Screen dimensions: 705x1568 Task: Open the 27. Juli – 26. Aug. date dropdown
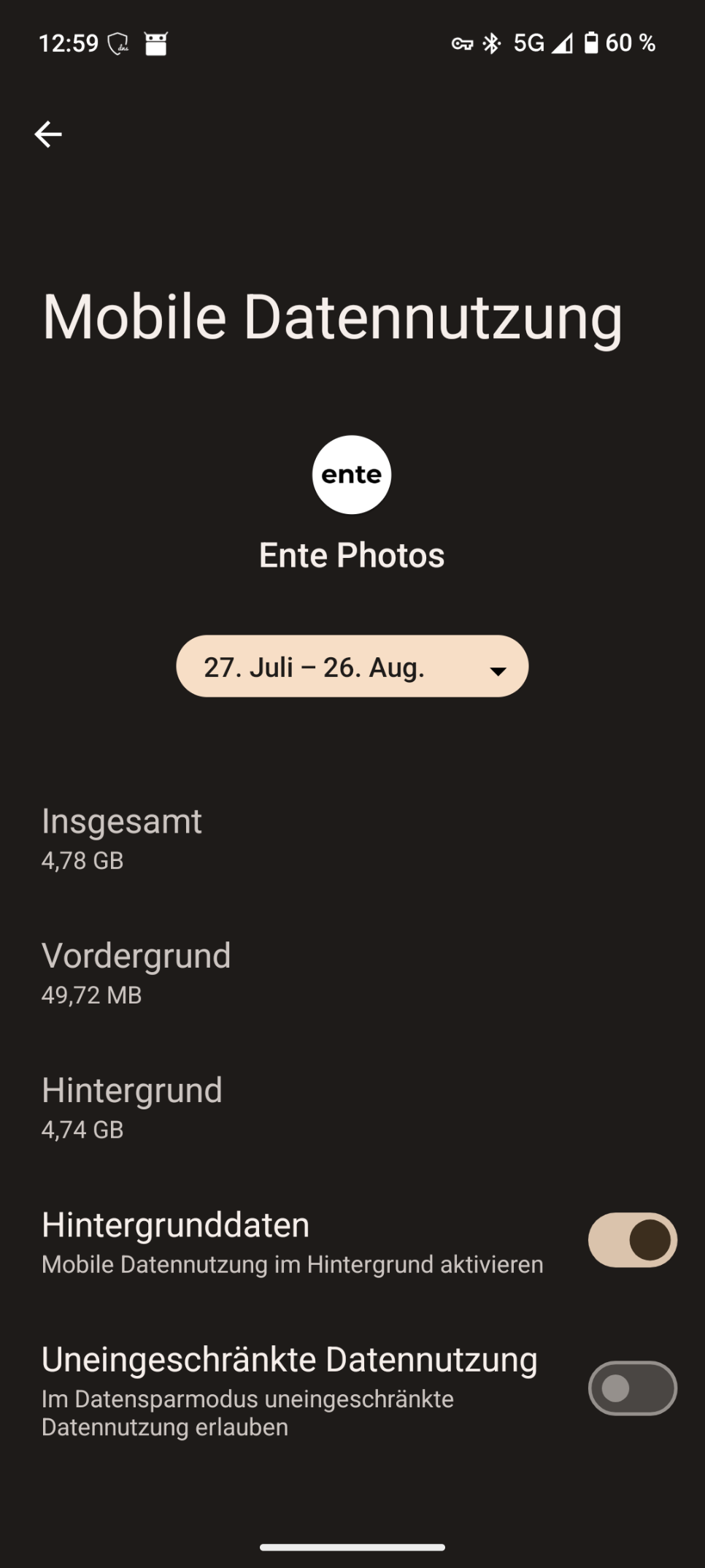[x=352, y=666]
